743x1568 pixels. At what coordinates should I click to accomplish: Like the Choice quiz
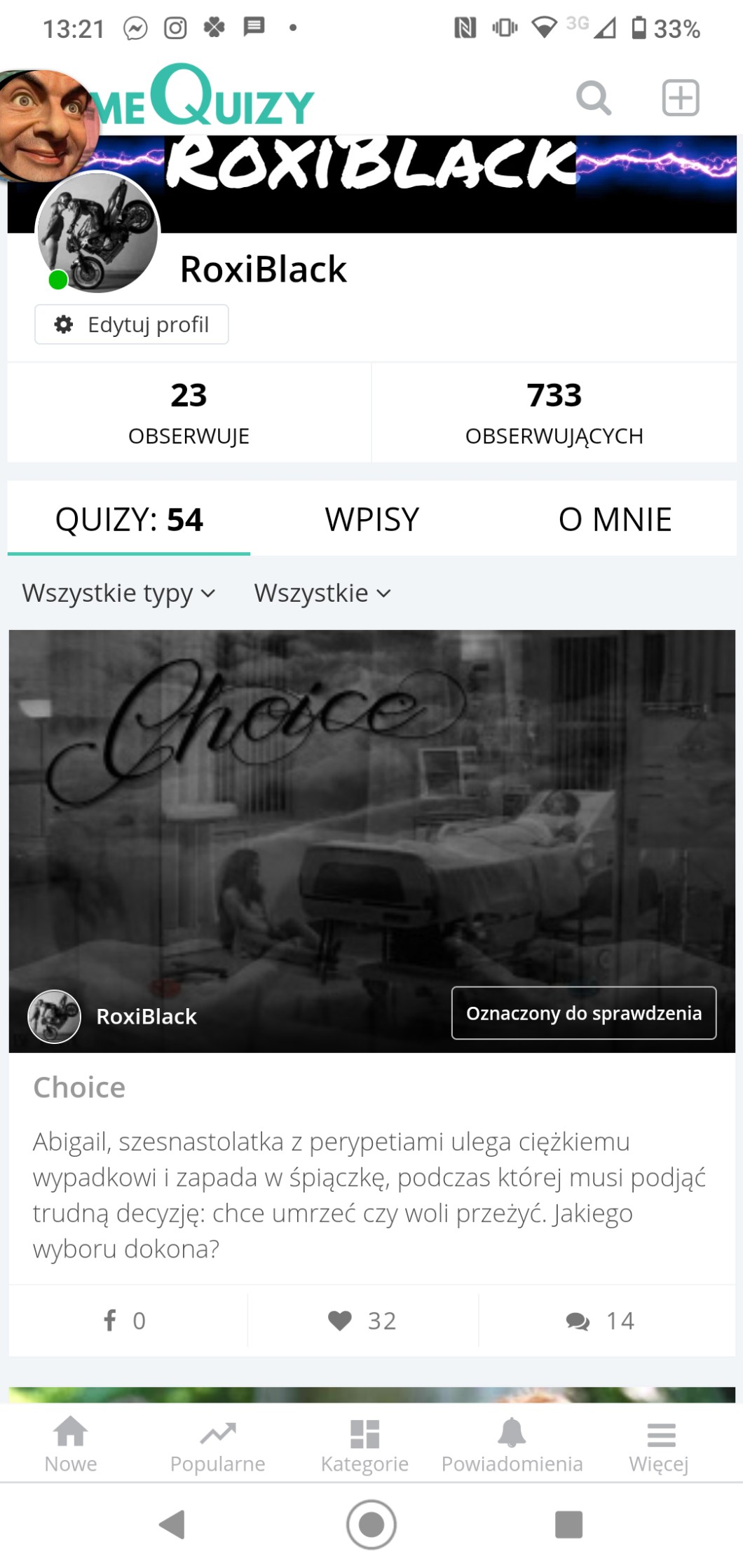coord(362,1321)
